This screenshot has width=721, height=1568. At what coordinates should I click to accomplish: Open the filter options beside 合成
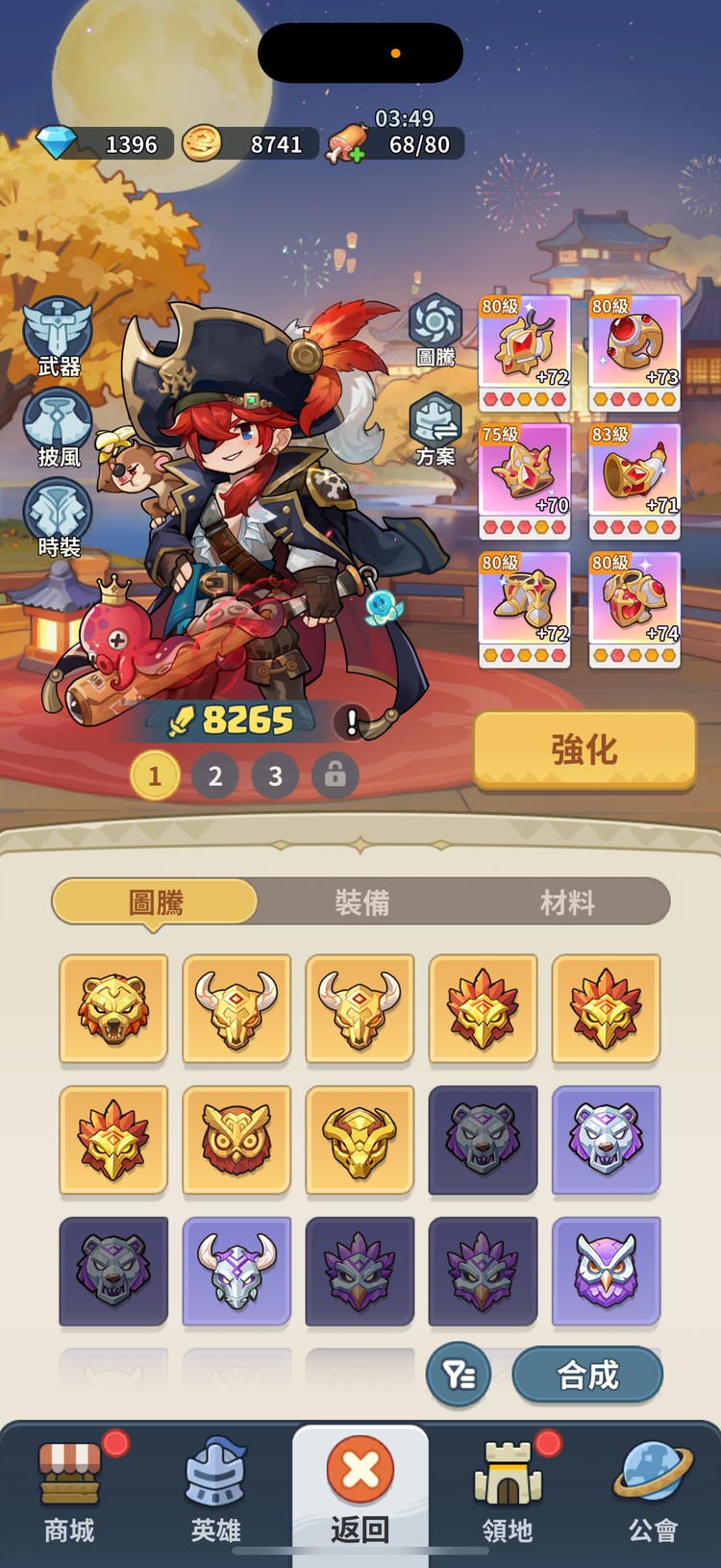[x=459, y=1375]
